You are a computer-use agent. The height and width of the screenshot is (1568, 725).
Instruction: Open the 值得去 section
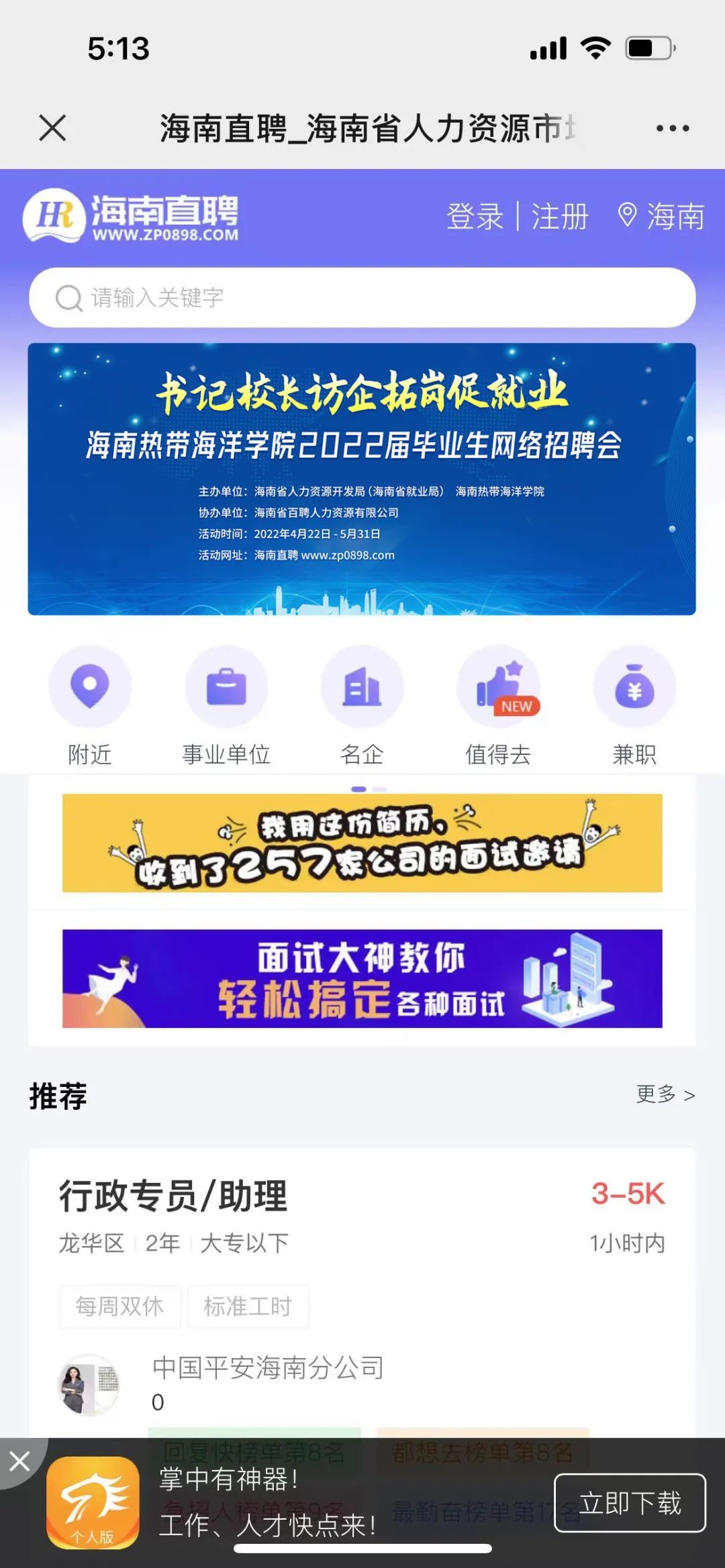coord(498,704)
